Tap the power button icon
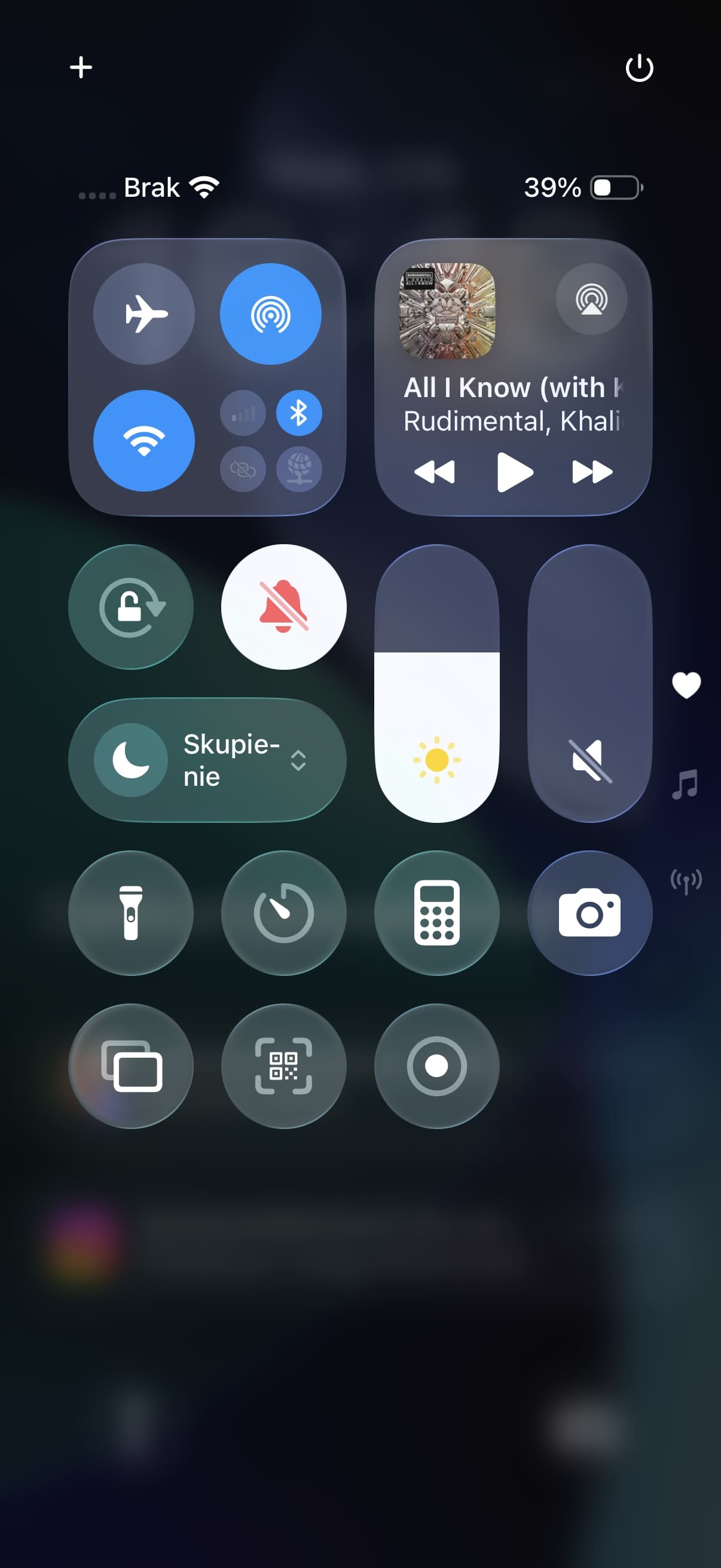721x1568 pixels. (639, 68)
